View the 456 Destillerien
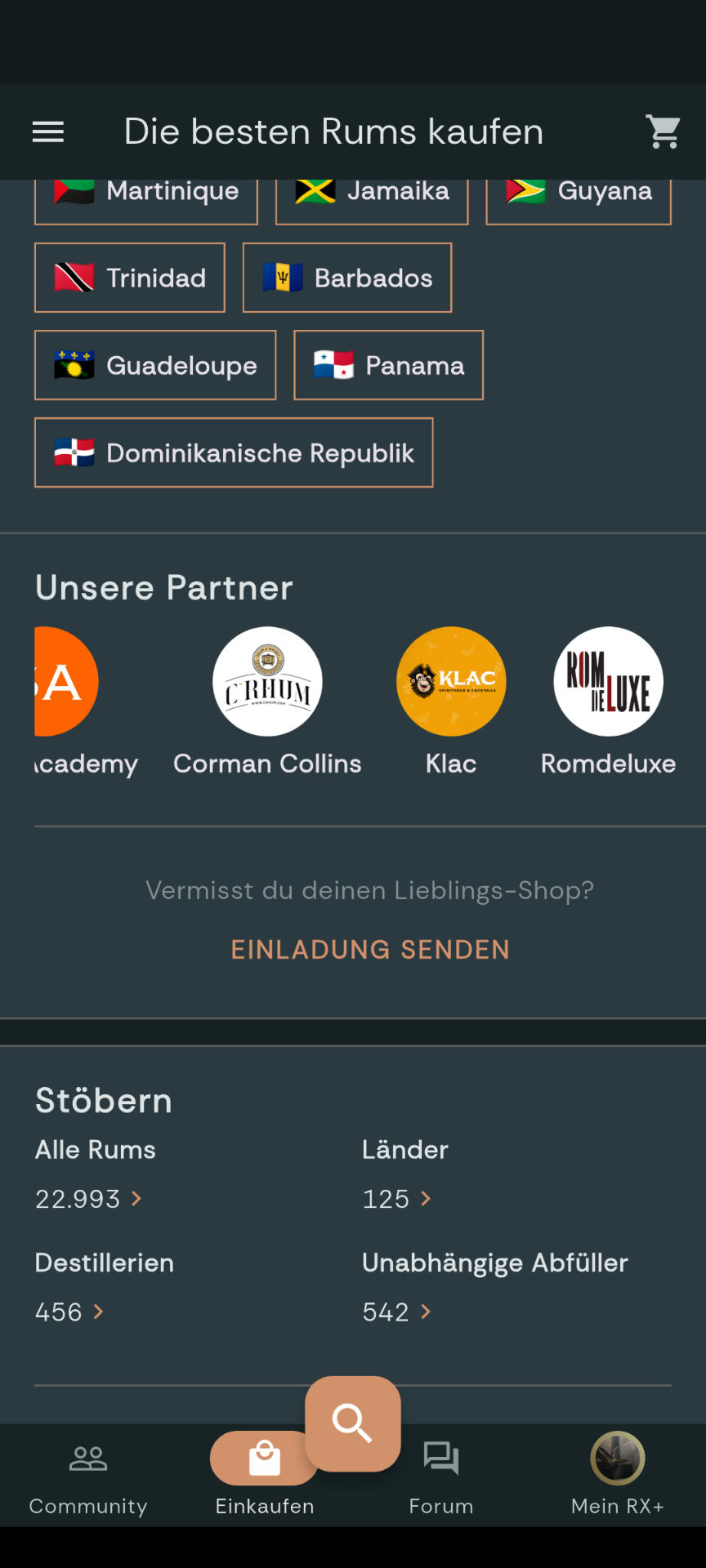This screenshot has height=1568, width=706. click(x=69, y=1312)
